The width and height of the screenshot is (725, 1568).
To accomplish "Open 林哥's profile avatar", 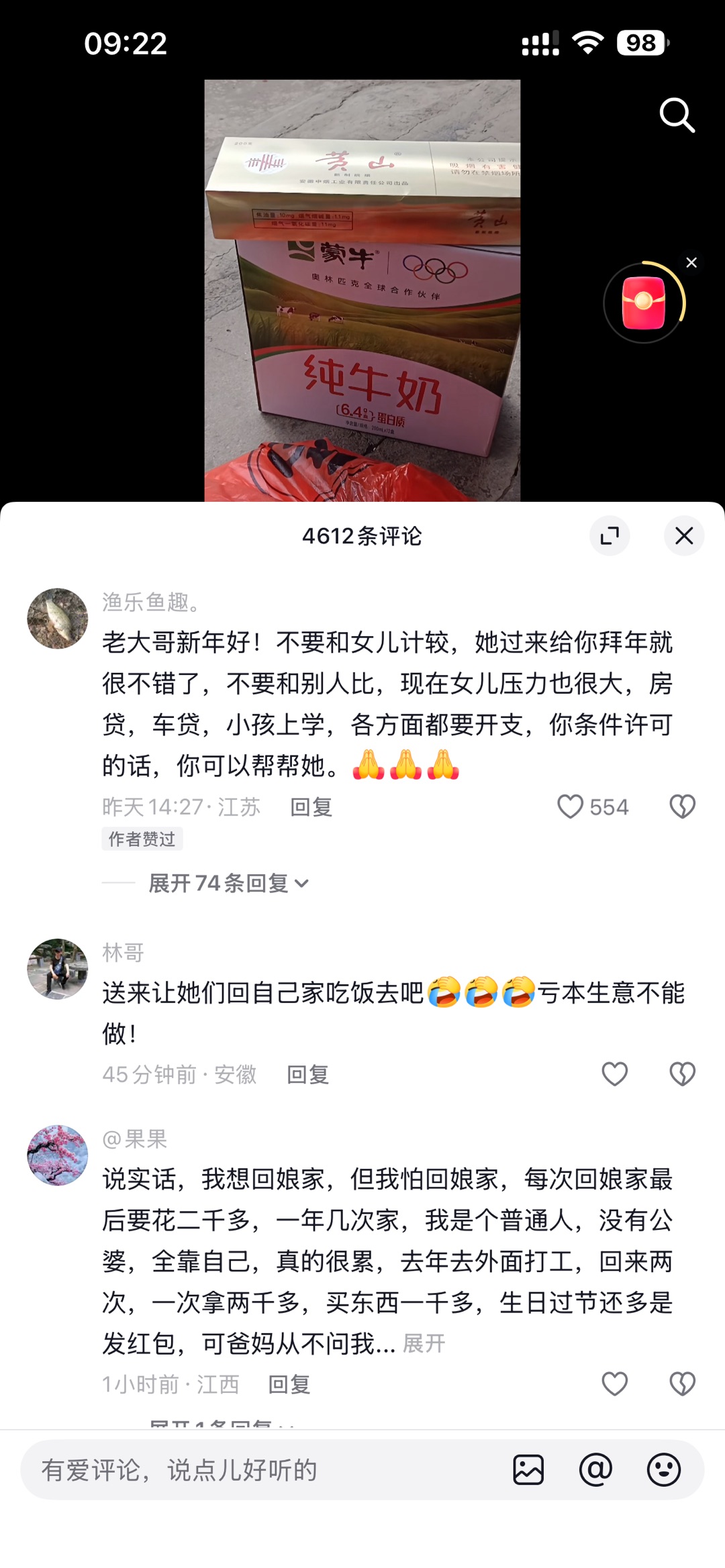I will (58, 968).
